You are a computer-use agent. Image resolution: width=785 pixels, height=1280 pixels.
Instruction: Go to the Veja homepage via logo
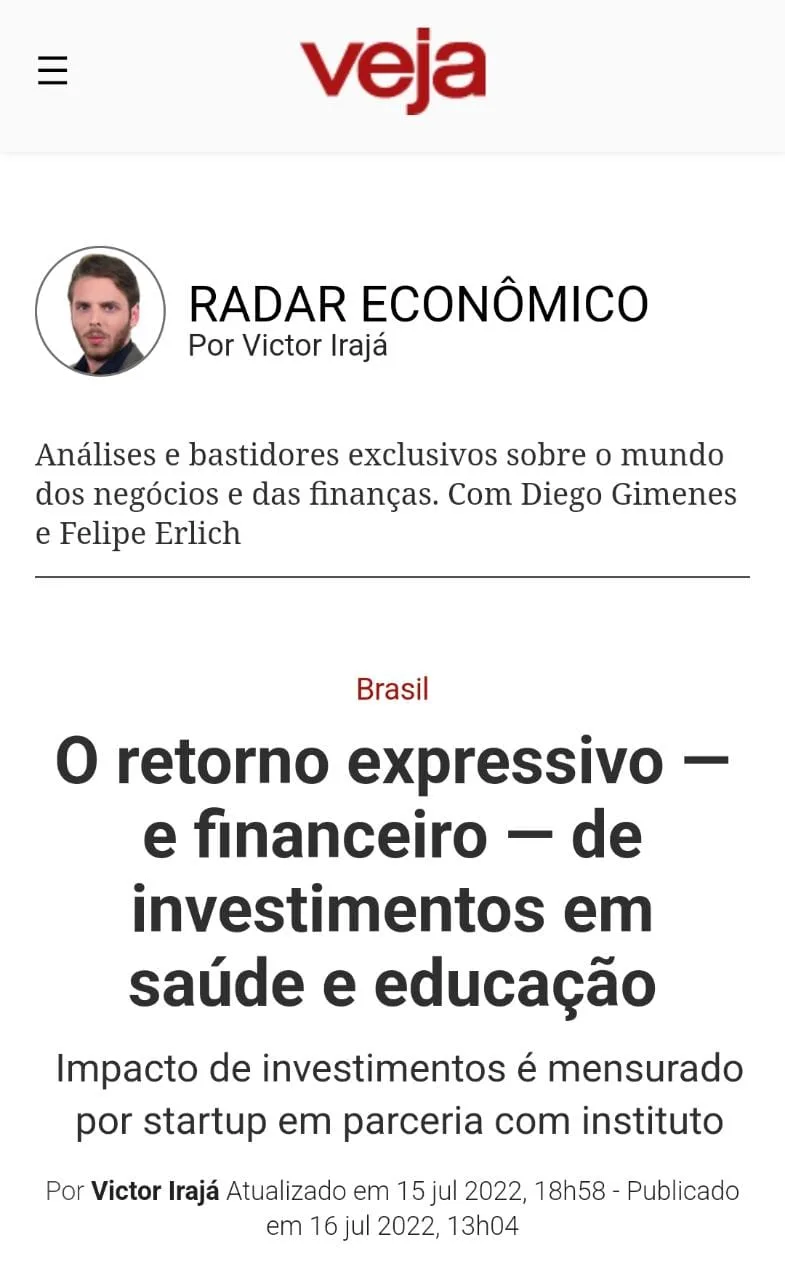pyautogui.click(x=393, y=70)
